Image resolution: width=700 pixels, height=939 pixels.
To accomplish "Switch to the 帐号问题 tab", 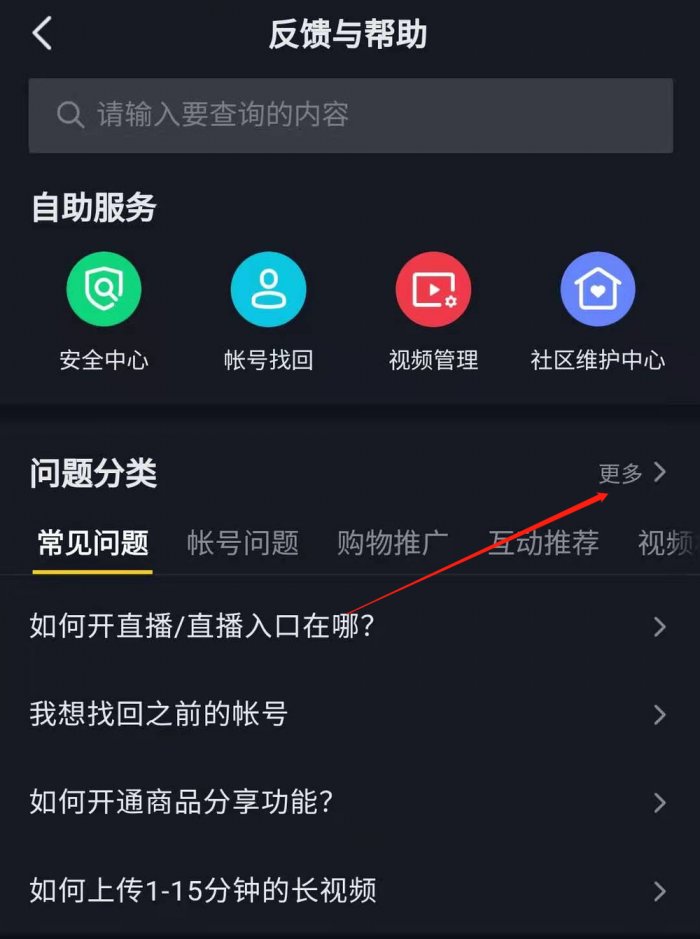I will [243, 543].
